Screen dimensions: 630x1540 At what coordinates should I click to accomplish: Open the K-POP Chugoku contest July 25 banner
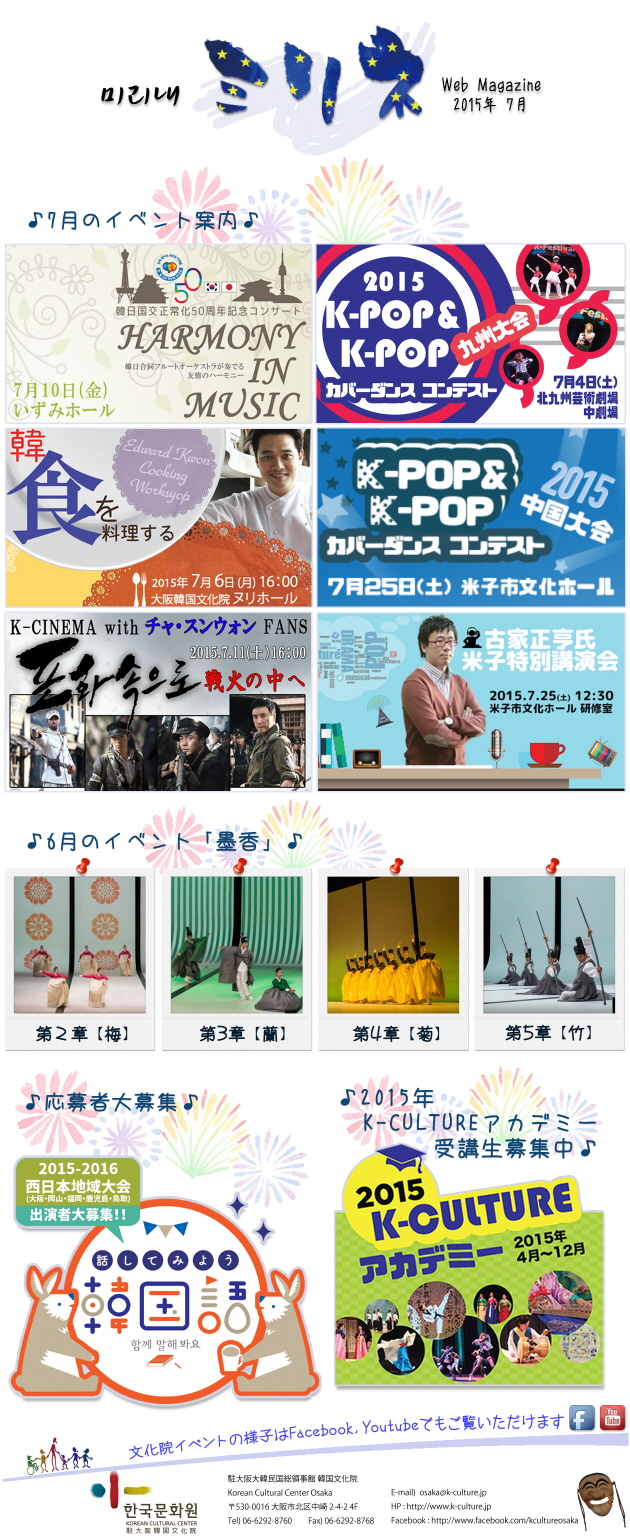pyautogui.click(x=470, y=517)
